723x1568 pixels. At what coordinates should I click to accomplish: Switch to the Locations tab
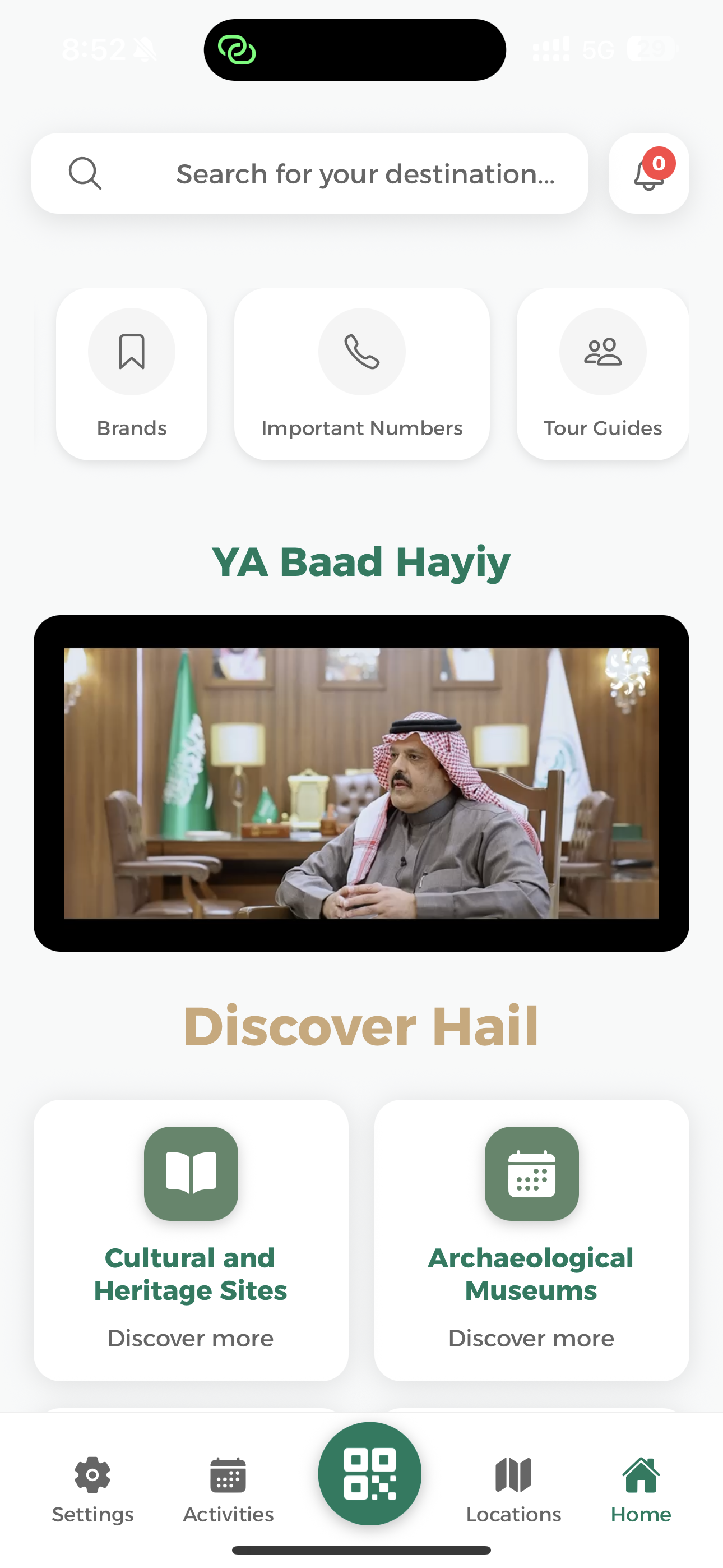point(513,1489)
